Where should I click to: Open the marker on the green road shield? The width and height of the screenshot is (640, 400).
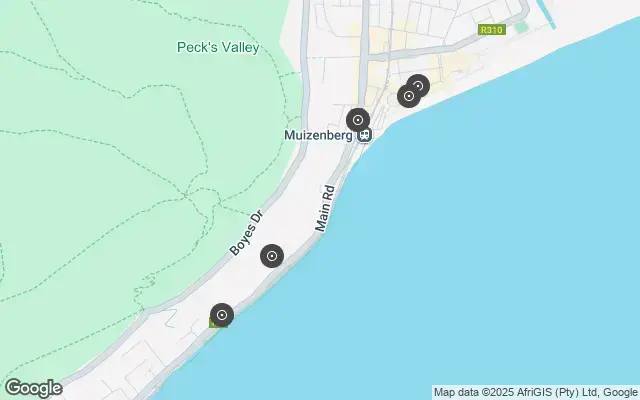pos(221,315)
